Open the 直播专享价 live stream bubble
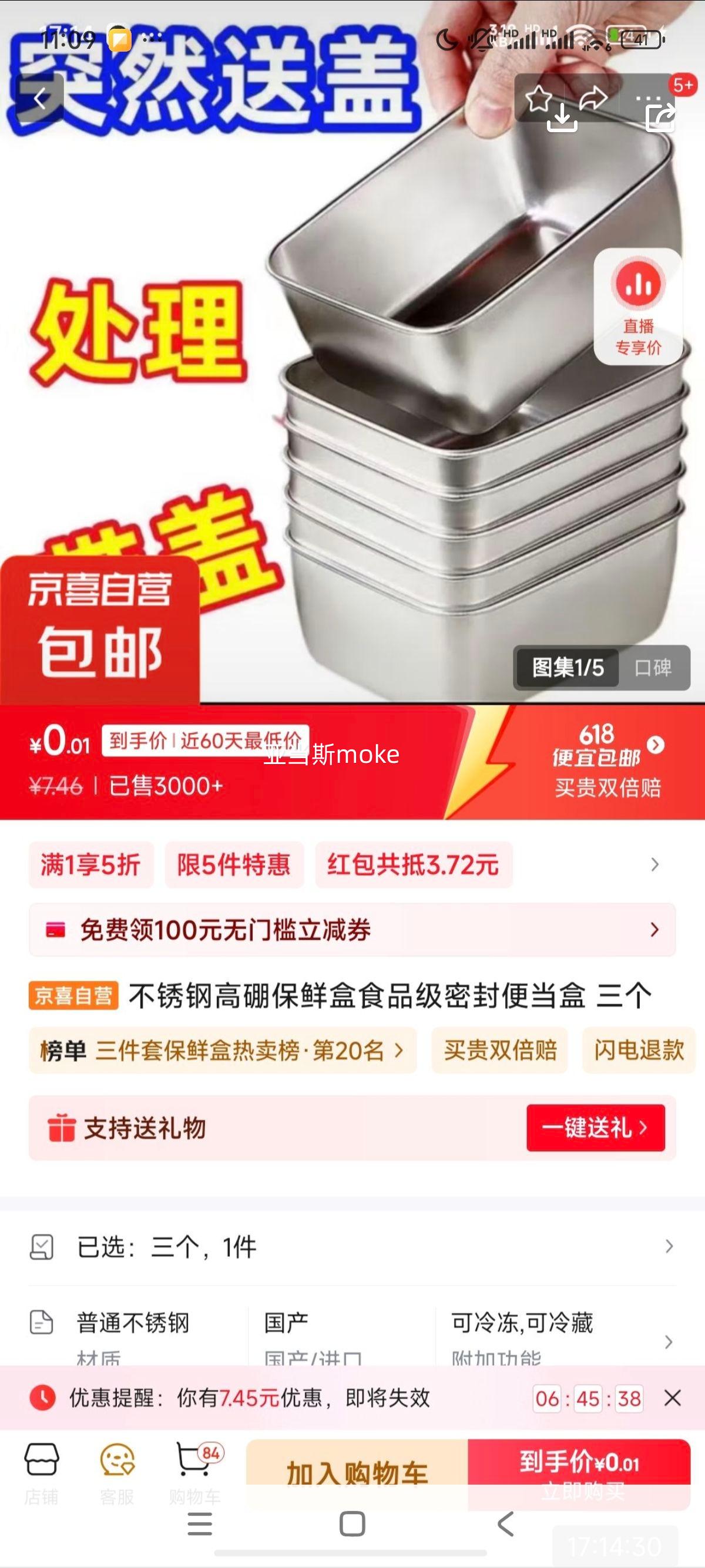This screenshot has width=705, height=1568. (638, 307)
